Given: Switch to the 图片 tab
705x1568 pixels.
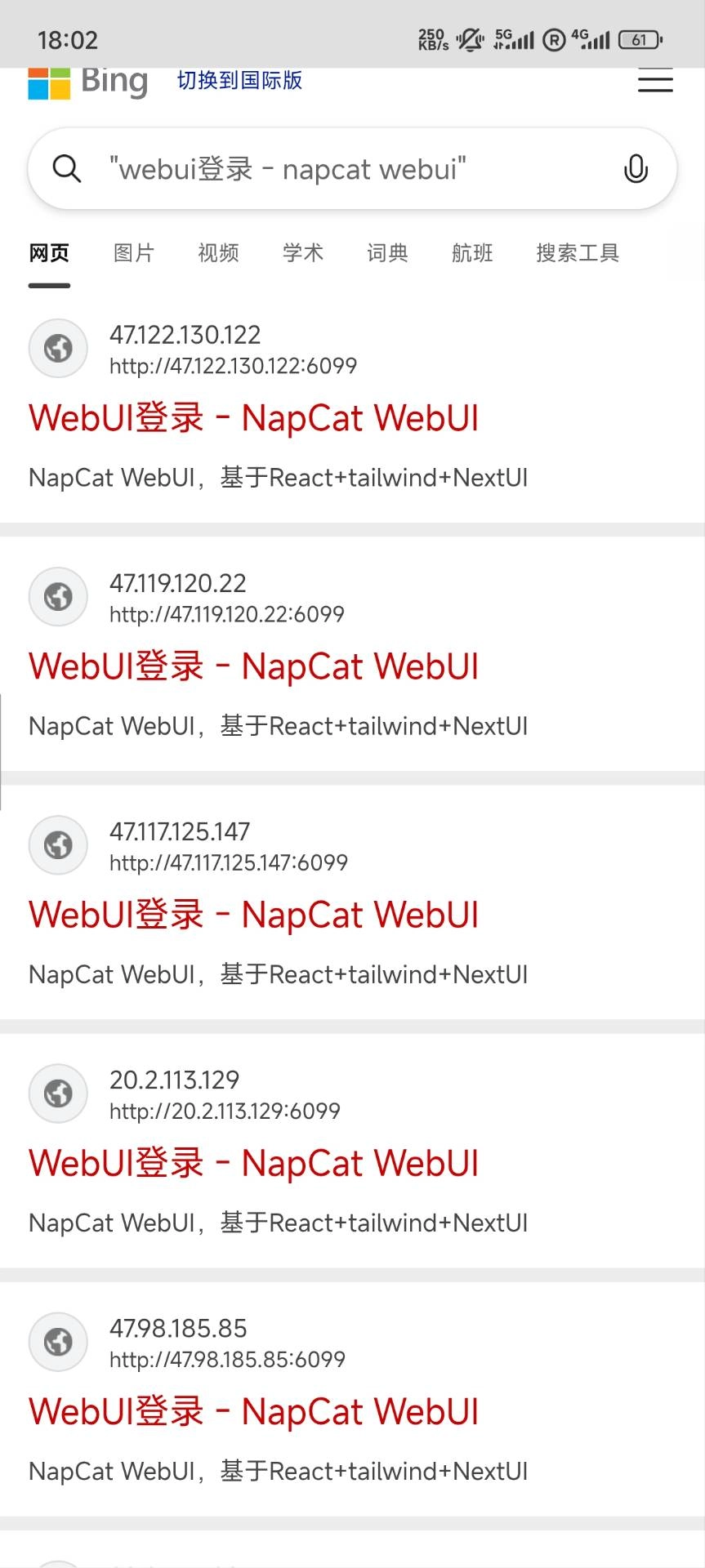Looking at the screenshot, I should pos(134,253).
